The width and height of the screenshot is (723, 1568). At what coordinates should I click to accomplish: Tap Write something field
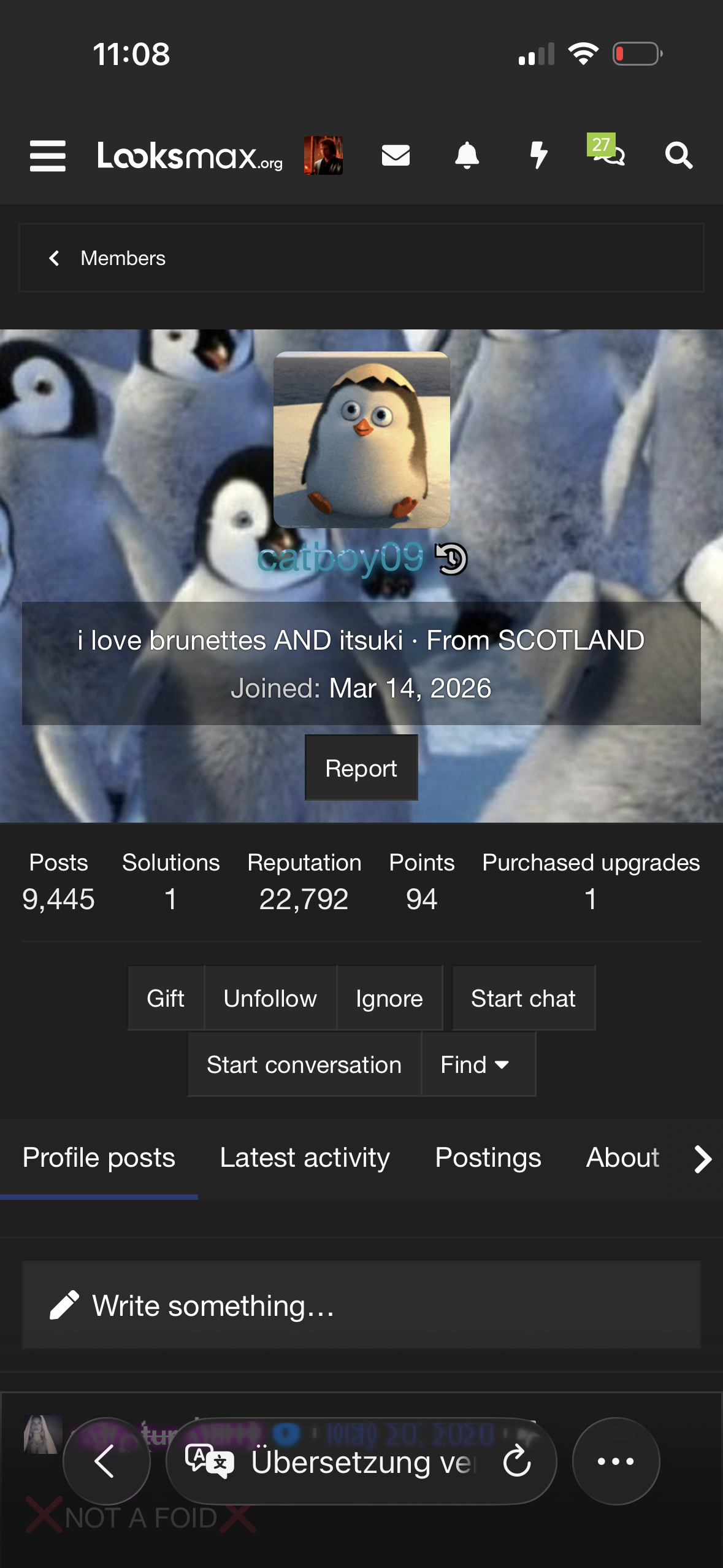point(361,1305)
